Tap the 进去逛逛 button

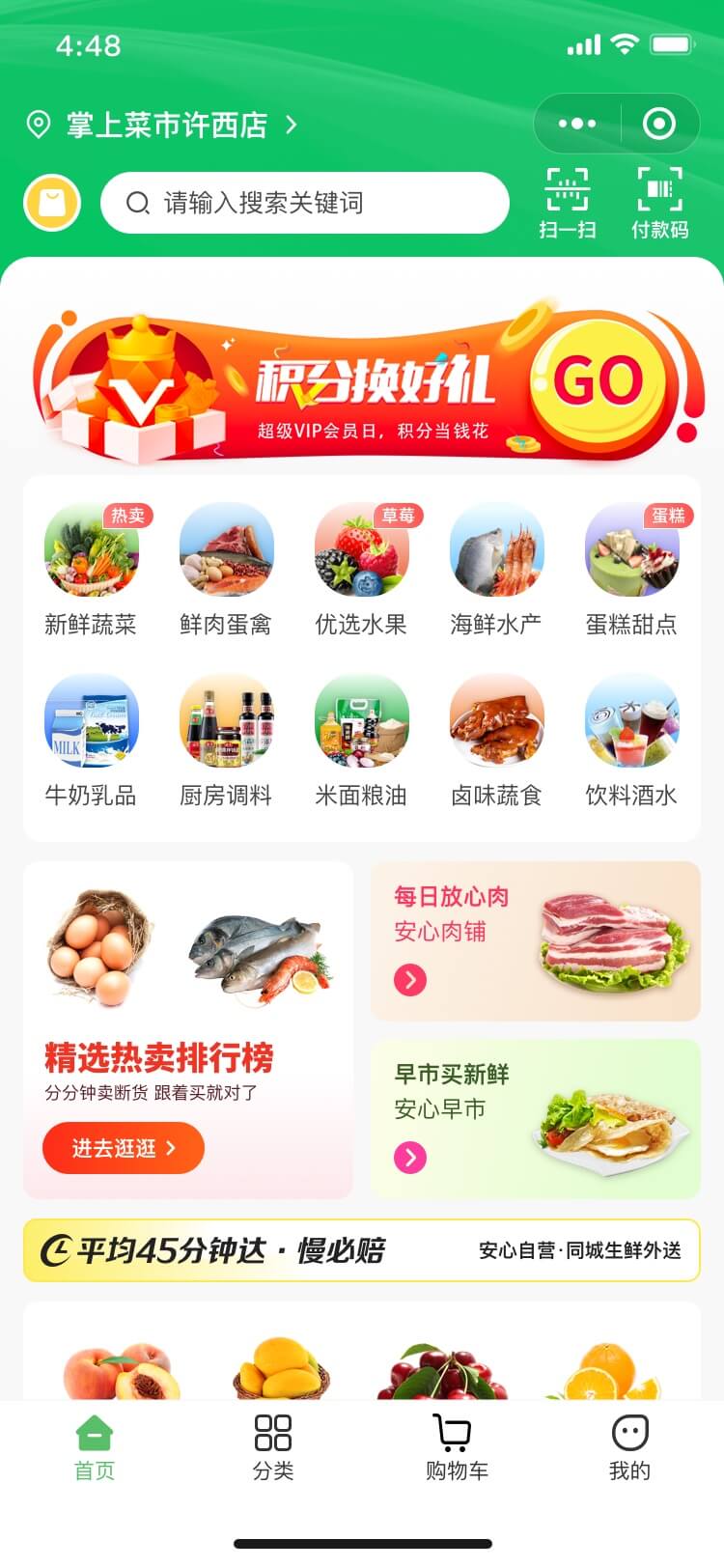(123, 1148)
